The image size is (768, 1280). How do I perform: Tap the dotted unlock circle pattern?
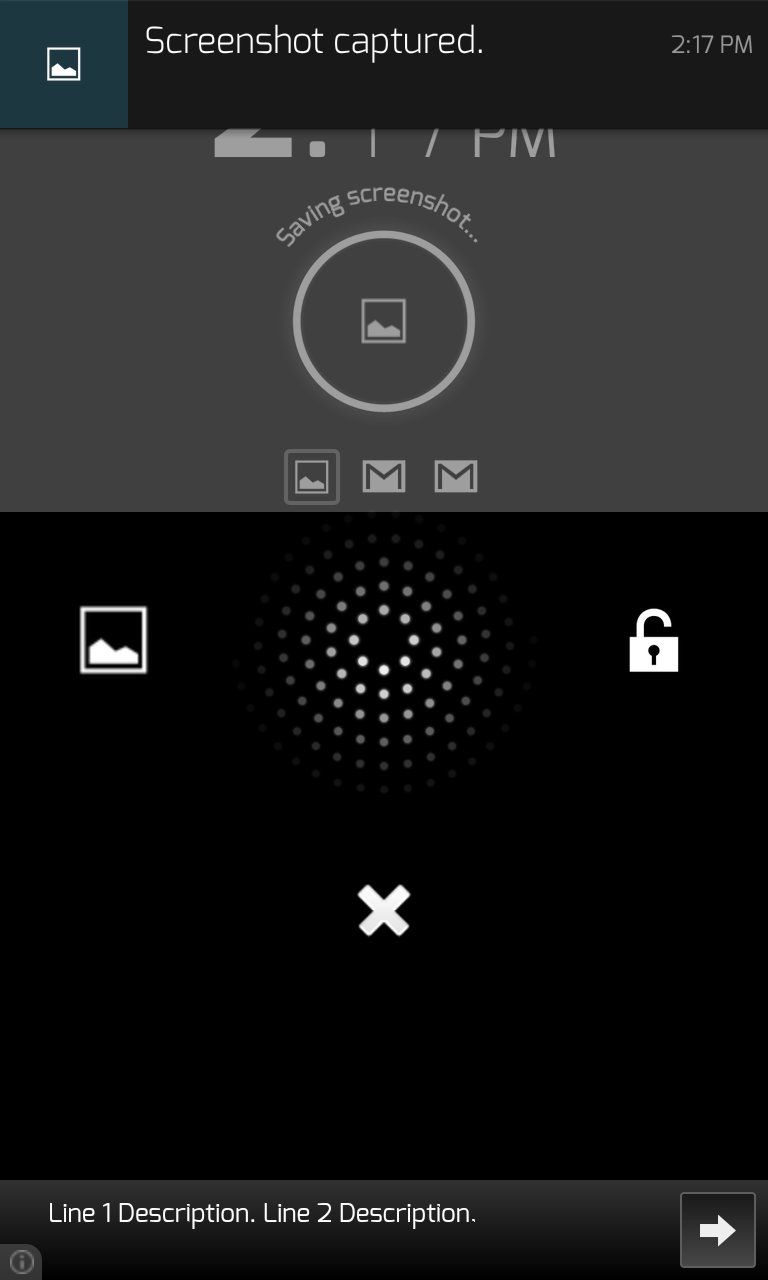[384, 670]
